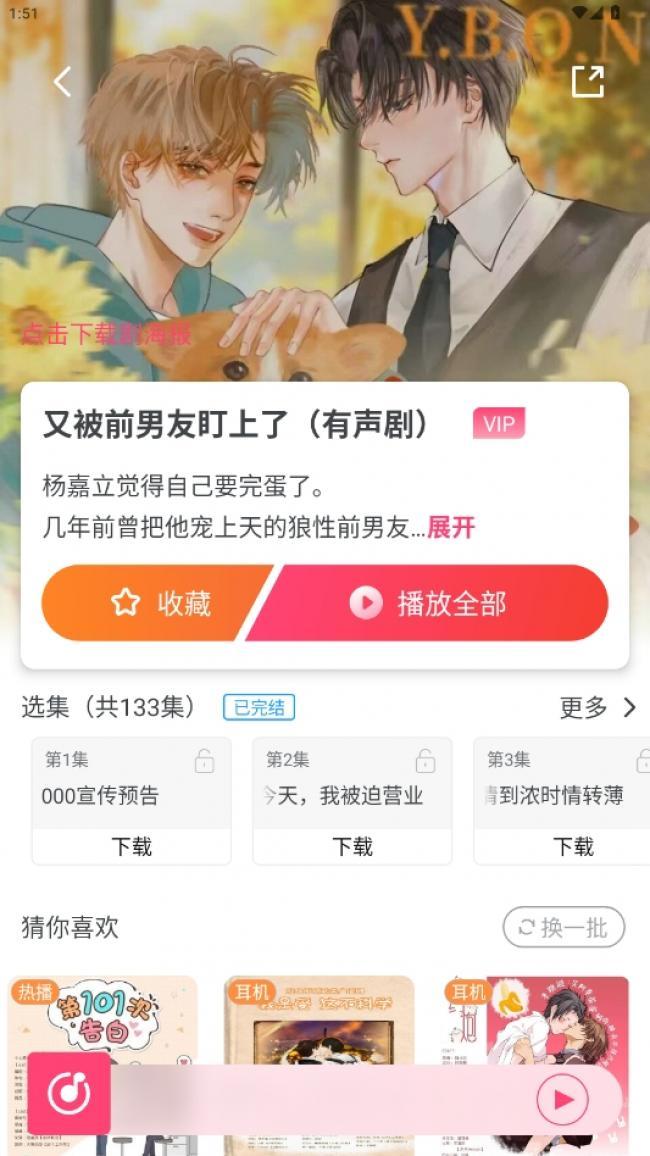Expand the description with 展开
This screenshot has height=1156, width=650.
[x=451, y=528]
